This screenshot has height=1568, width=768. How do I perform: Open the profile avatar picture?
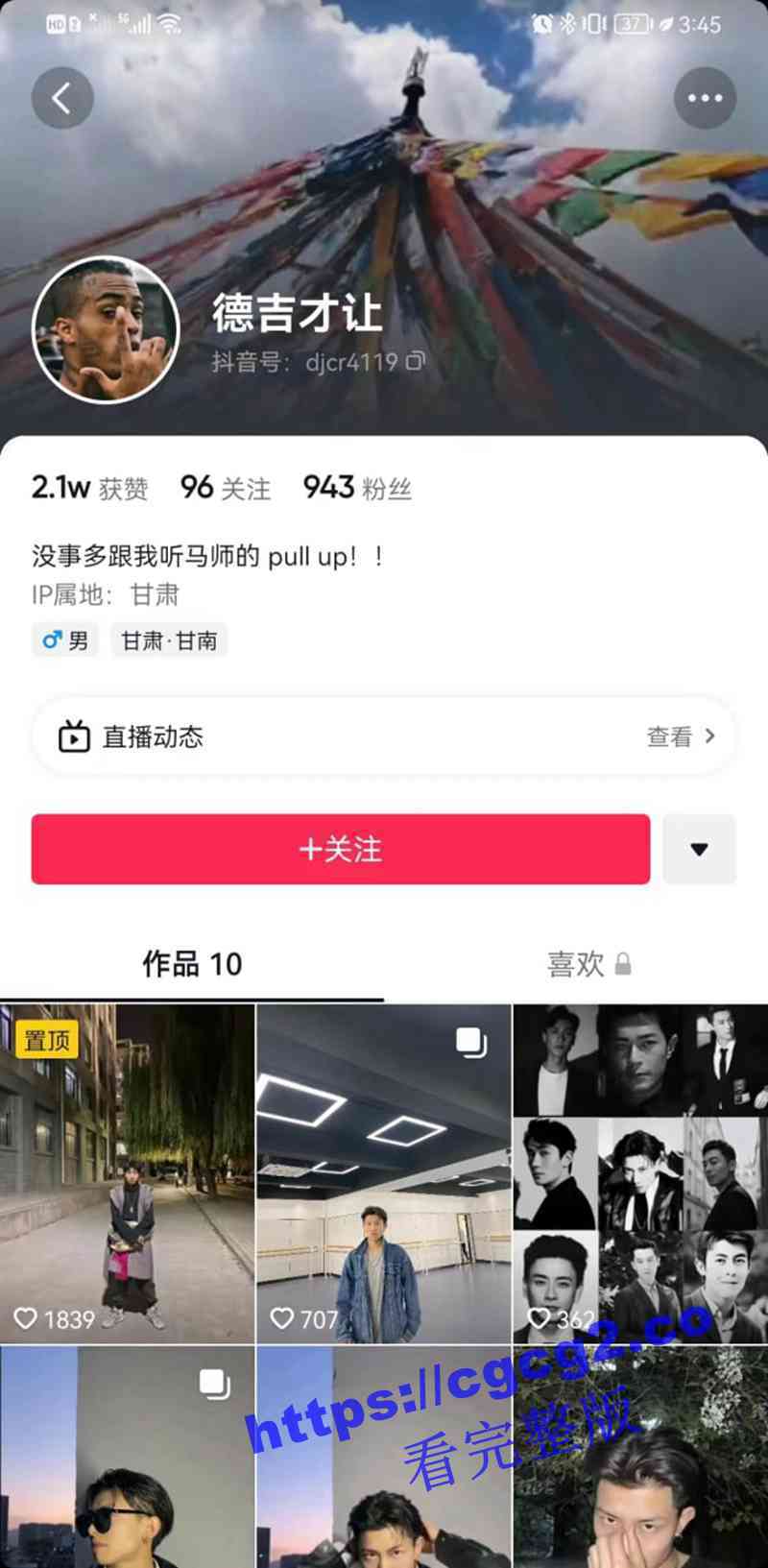(x=106, y=329)
